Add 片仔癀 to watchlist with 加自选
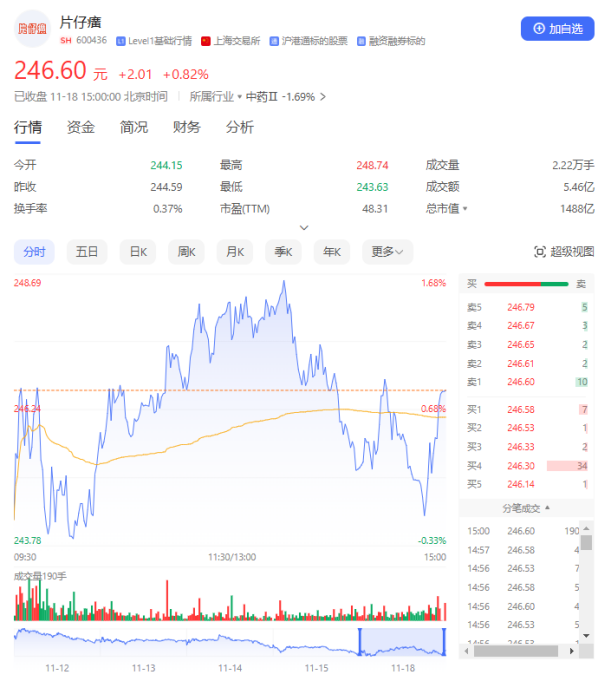 (557, 29)
